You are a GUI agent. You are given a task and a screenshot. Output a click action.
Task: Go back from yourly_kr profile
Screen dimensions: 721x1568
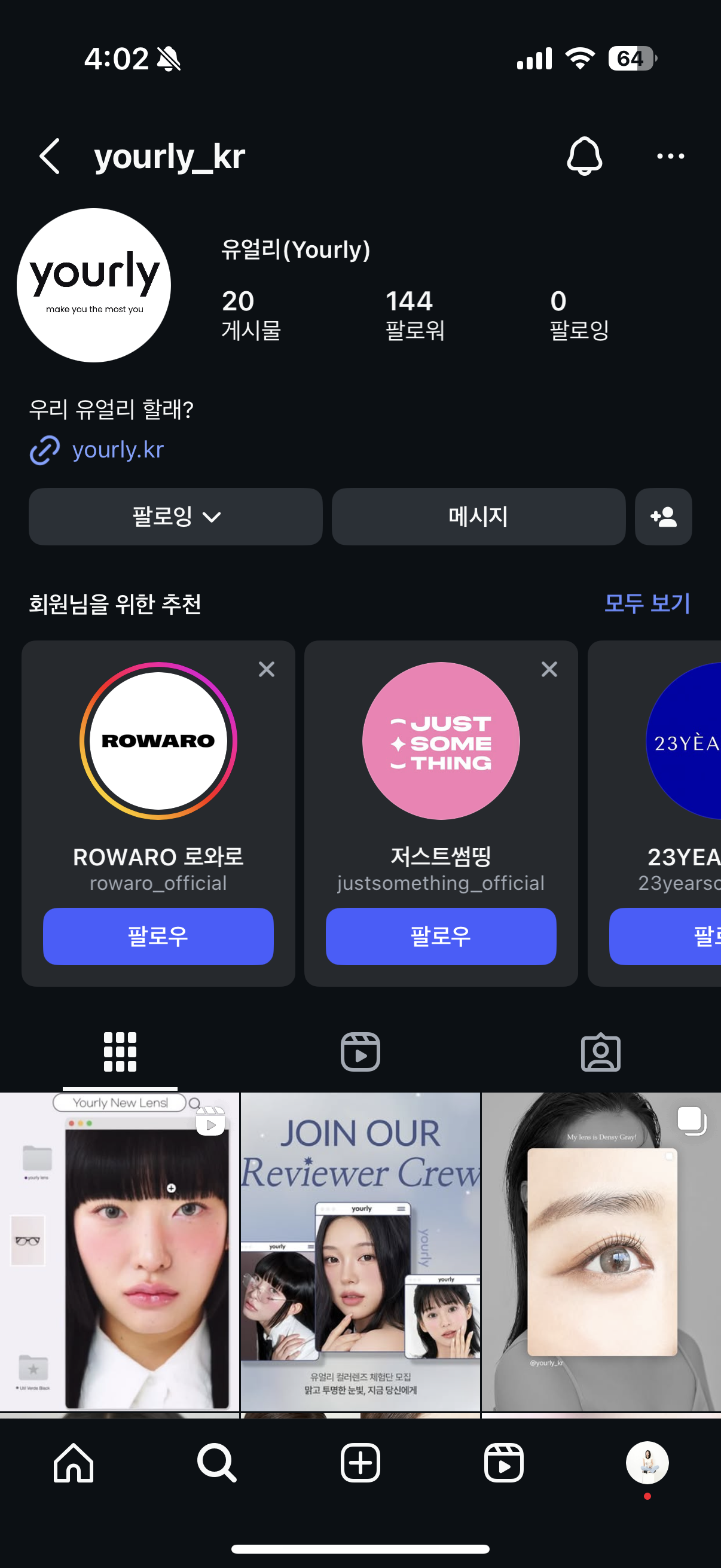click(x=50, y=157)
